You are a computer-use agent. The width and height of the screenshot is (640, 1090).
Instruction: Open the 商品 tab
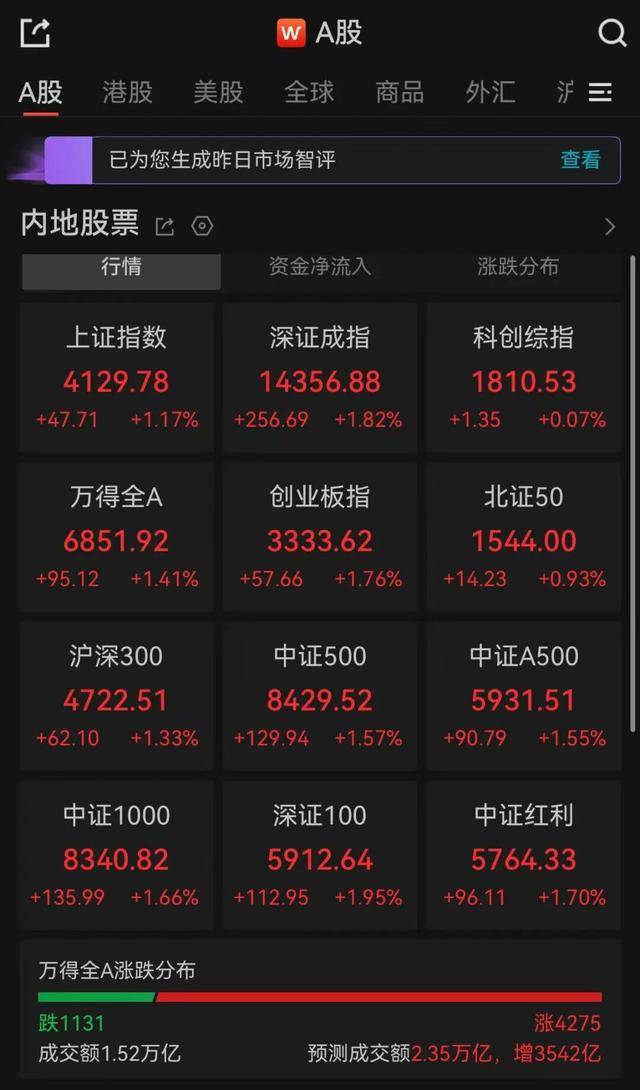coord(399,92)
